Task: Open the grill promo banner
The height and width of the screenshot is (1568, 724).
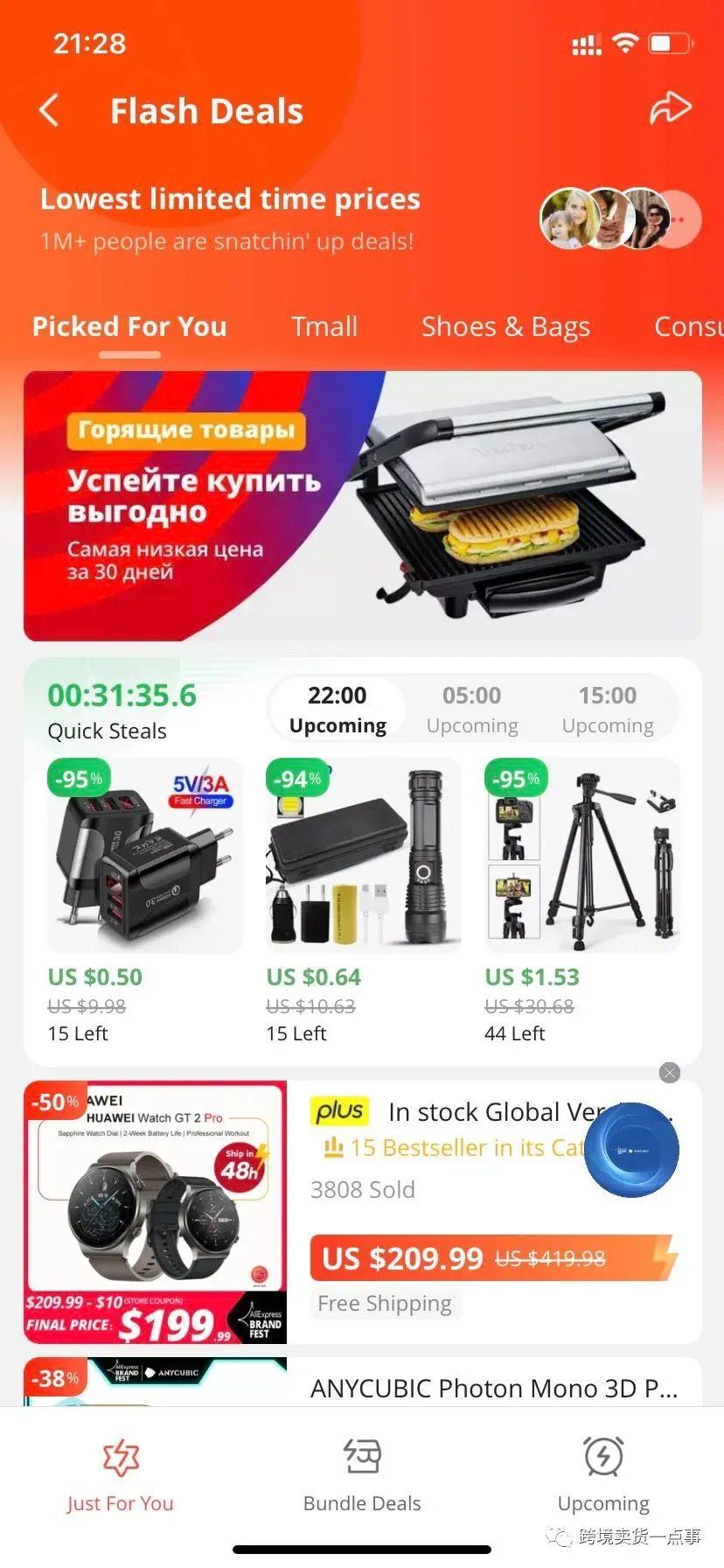Action: [x=362, y=506]
